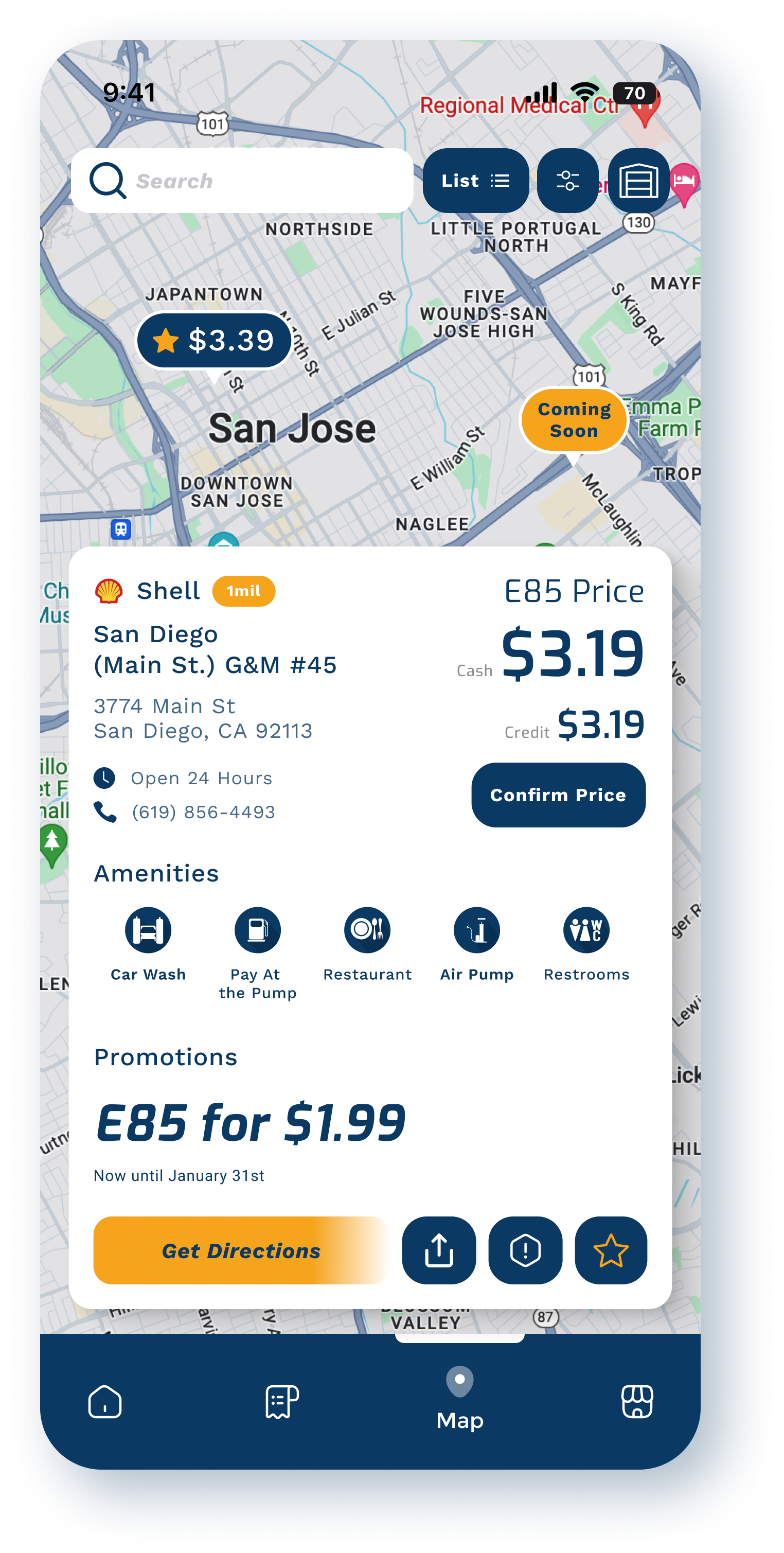Viewport: 784px width, 1553px height.
Task: Open the store tab in bottom bar
Action: [x=637, y=1402]
